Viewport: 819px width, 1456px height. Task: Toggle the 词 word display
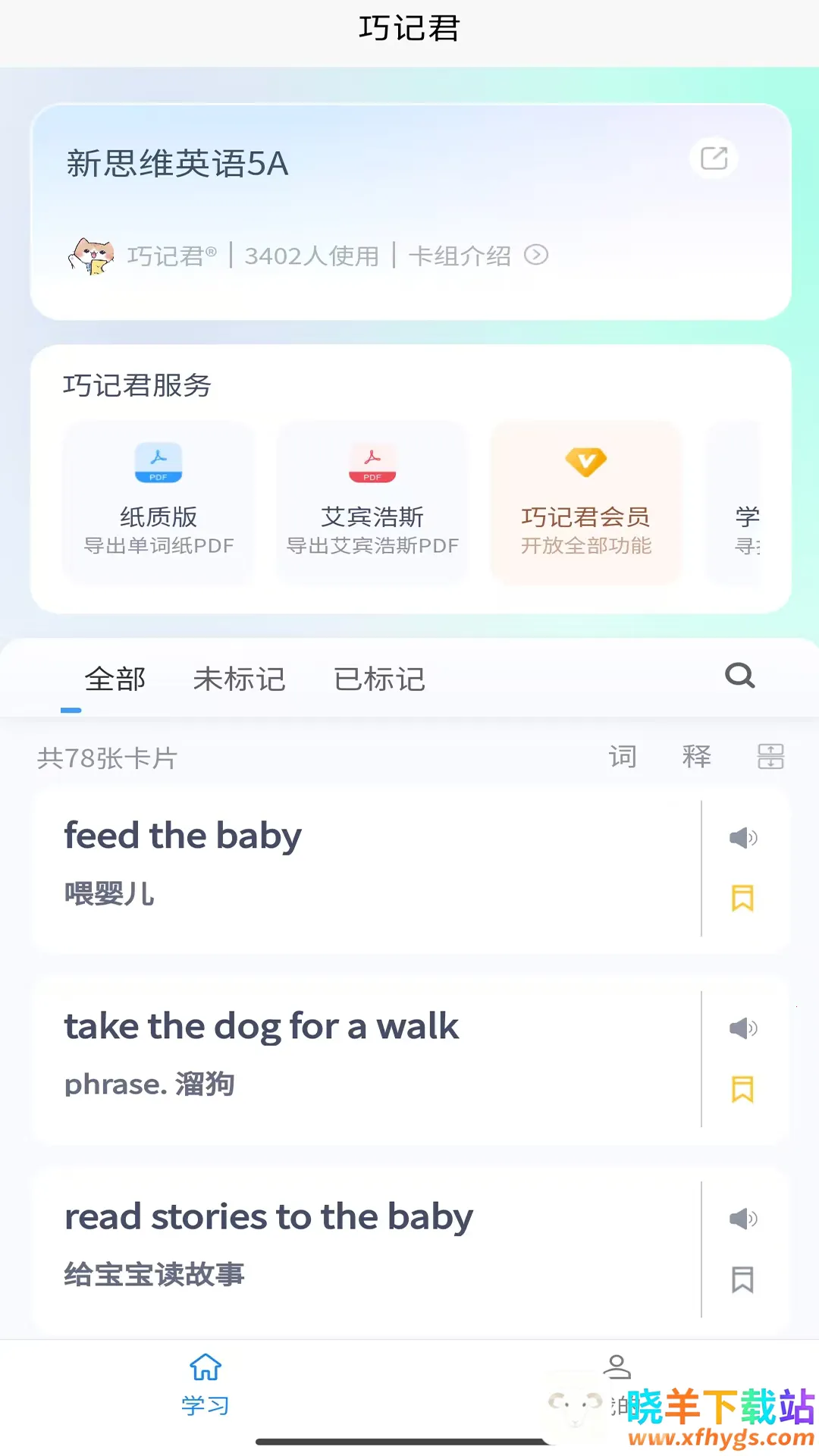pos(623,756)
